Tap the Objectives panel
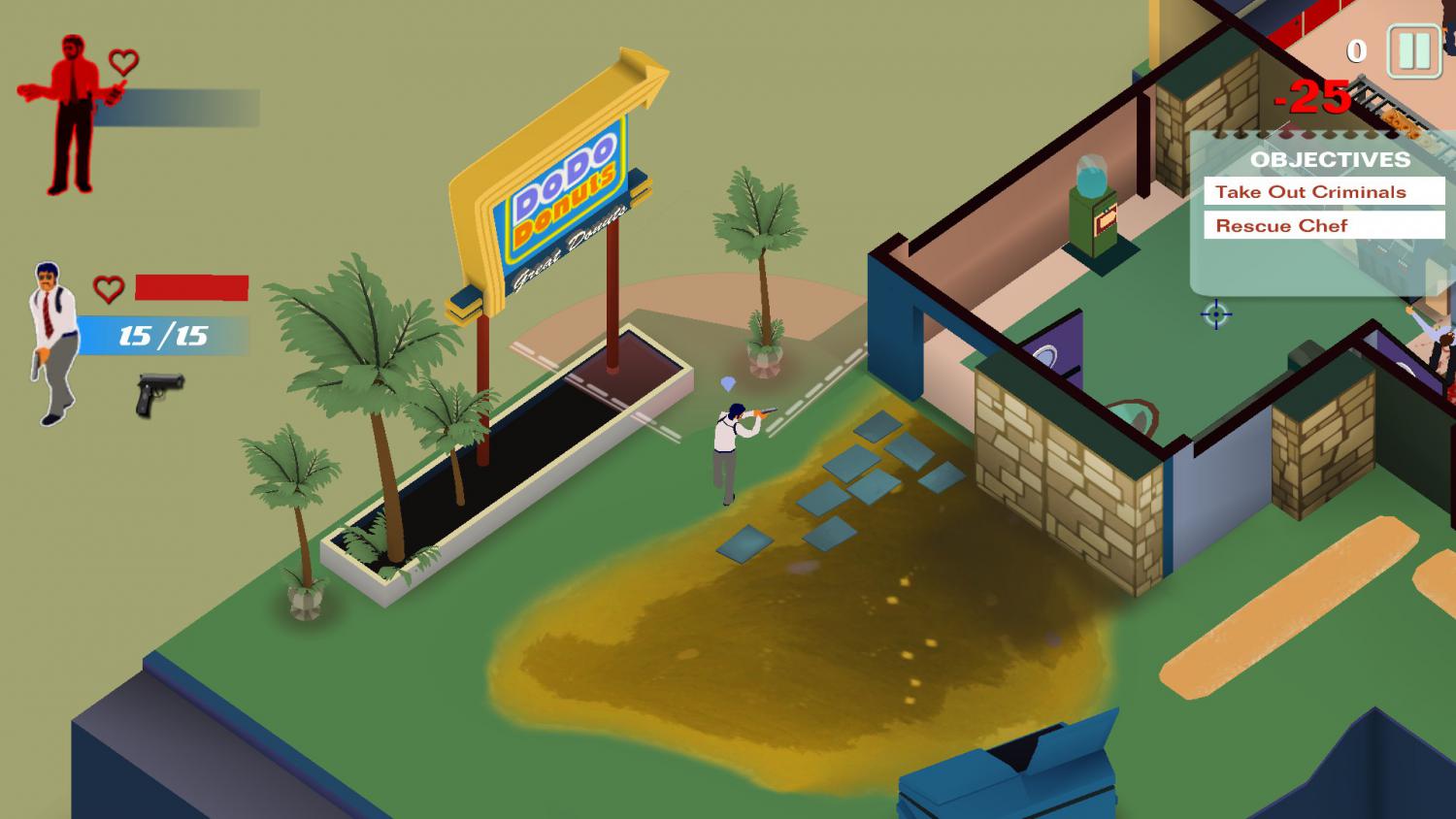 click(x=1329, y=160)
